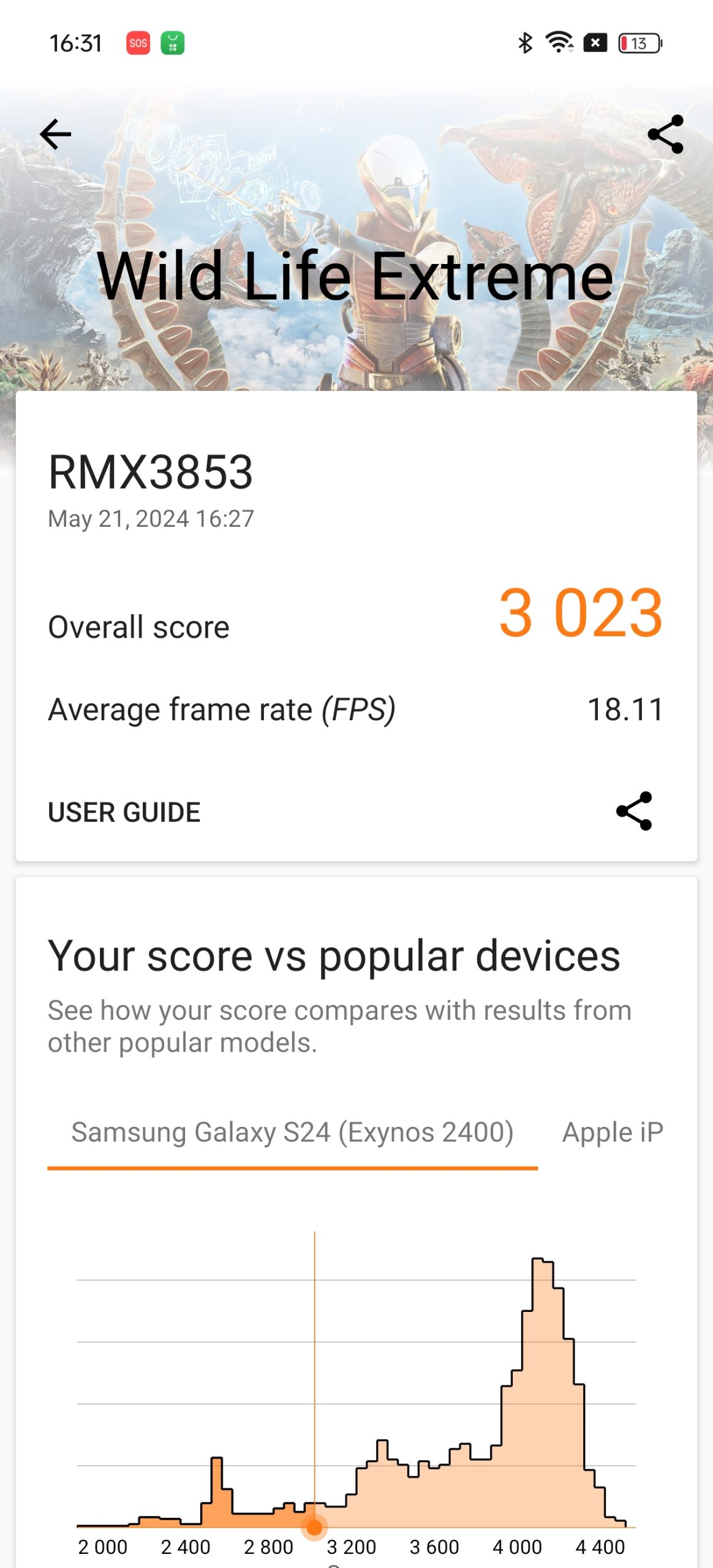The width and height of the screenshot is (713, 1568).
Task: Go back using the top arrow
Action: (56, 134)
